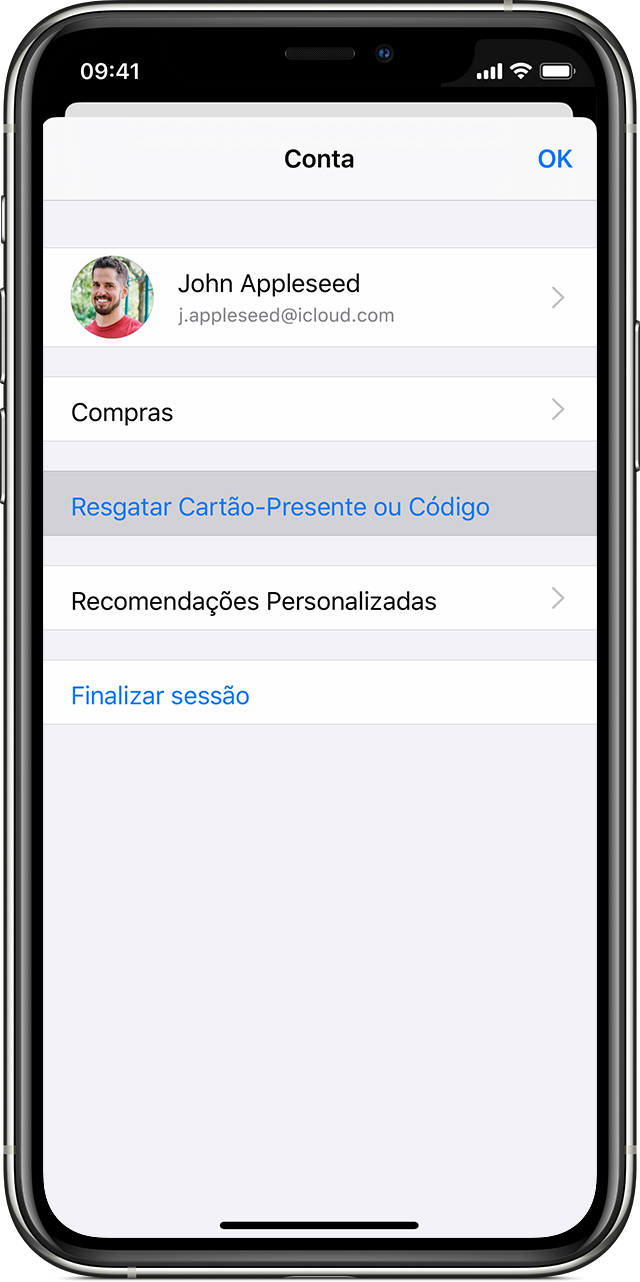Image resolution: width=640 pixels, height=1282 pixels.
Task: Tap Finalizar sessão to sign out
Action: 161,695
